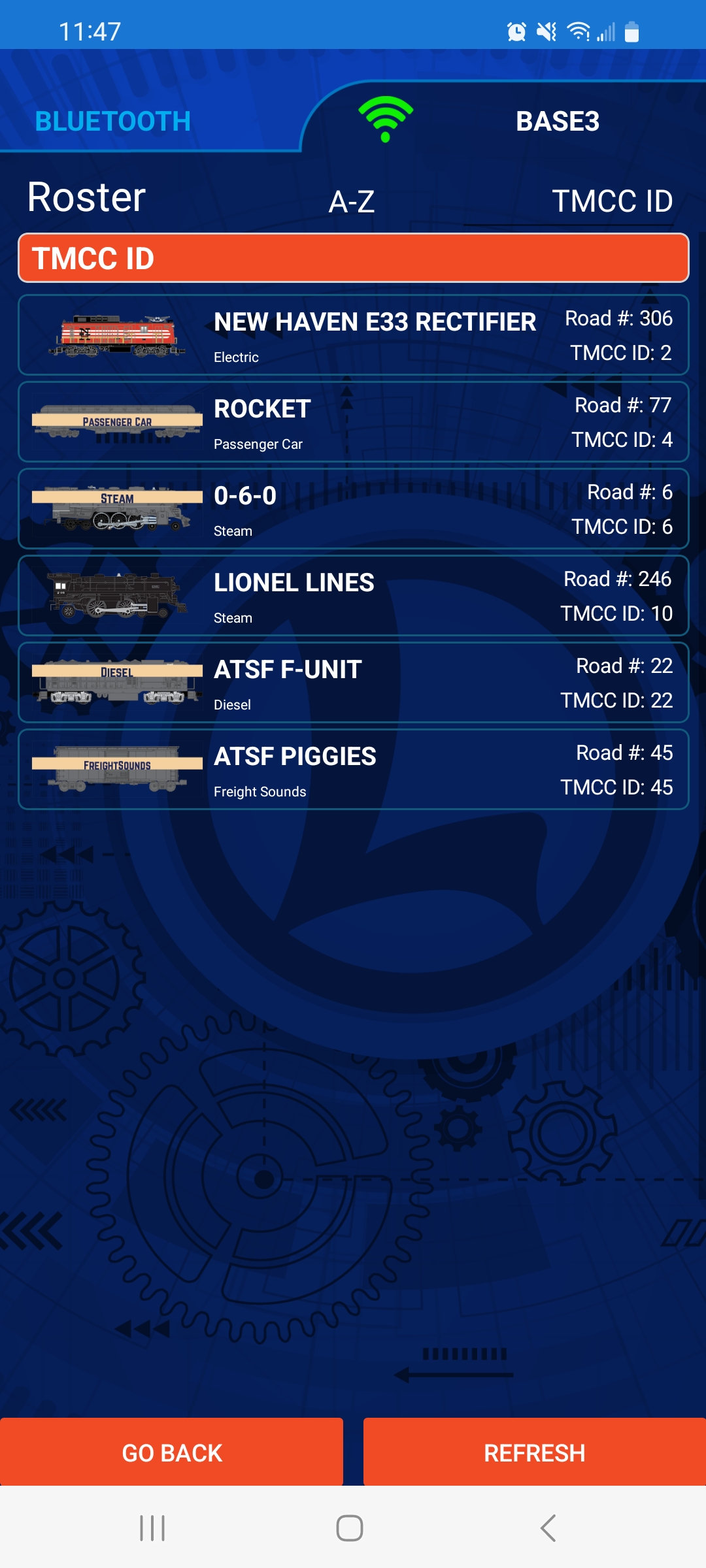Click the orange TMCC ID banner
Image resolution: width=706 pixels, height=1568 pixels.
[x=353, y=258]
